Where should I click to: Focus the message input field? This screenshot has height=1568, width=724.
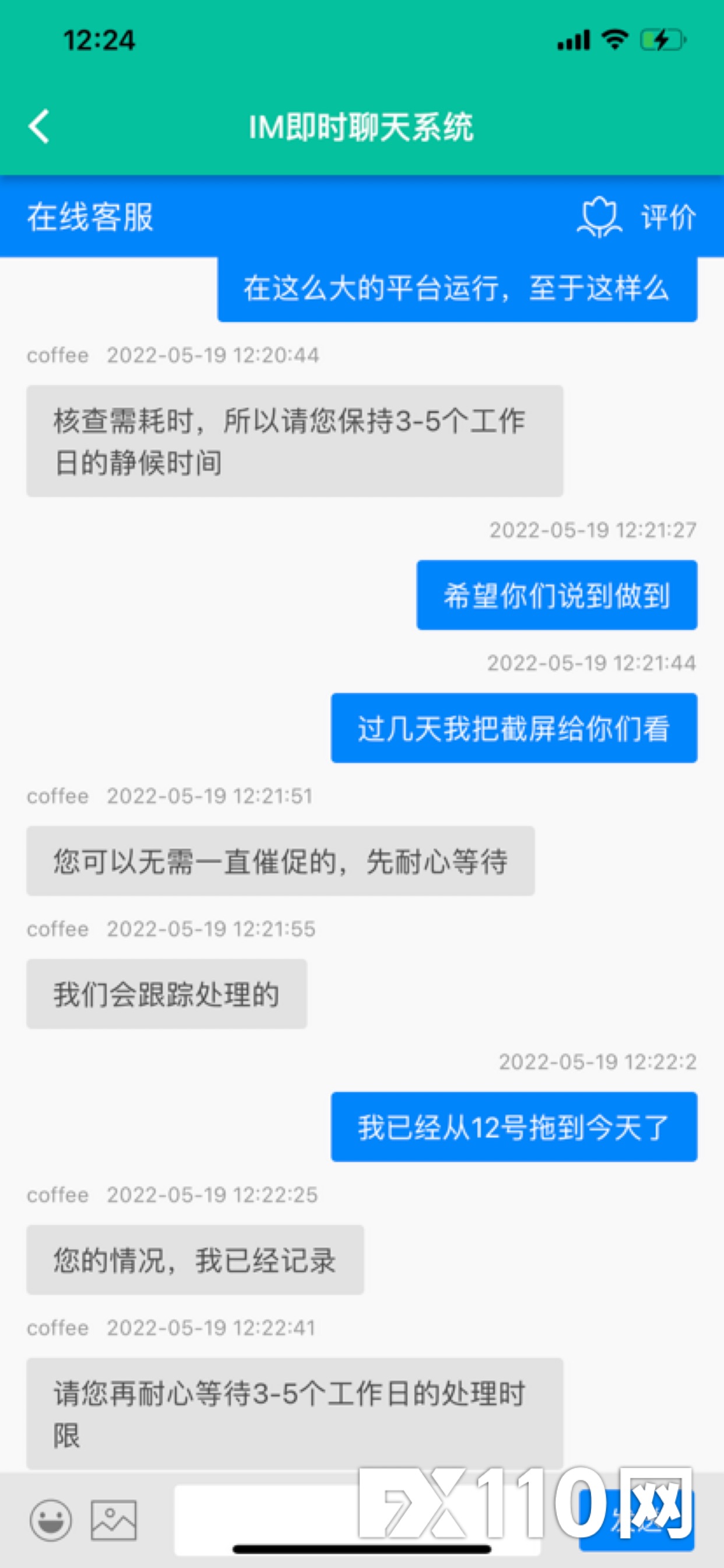click(357, 1520)
